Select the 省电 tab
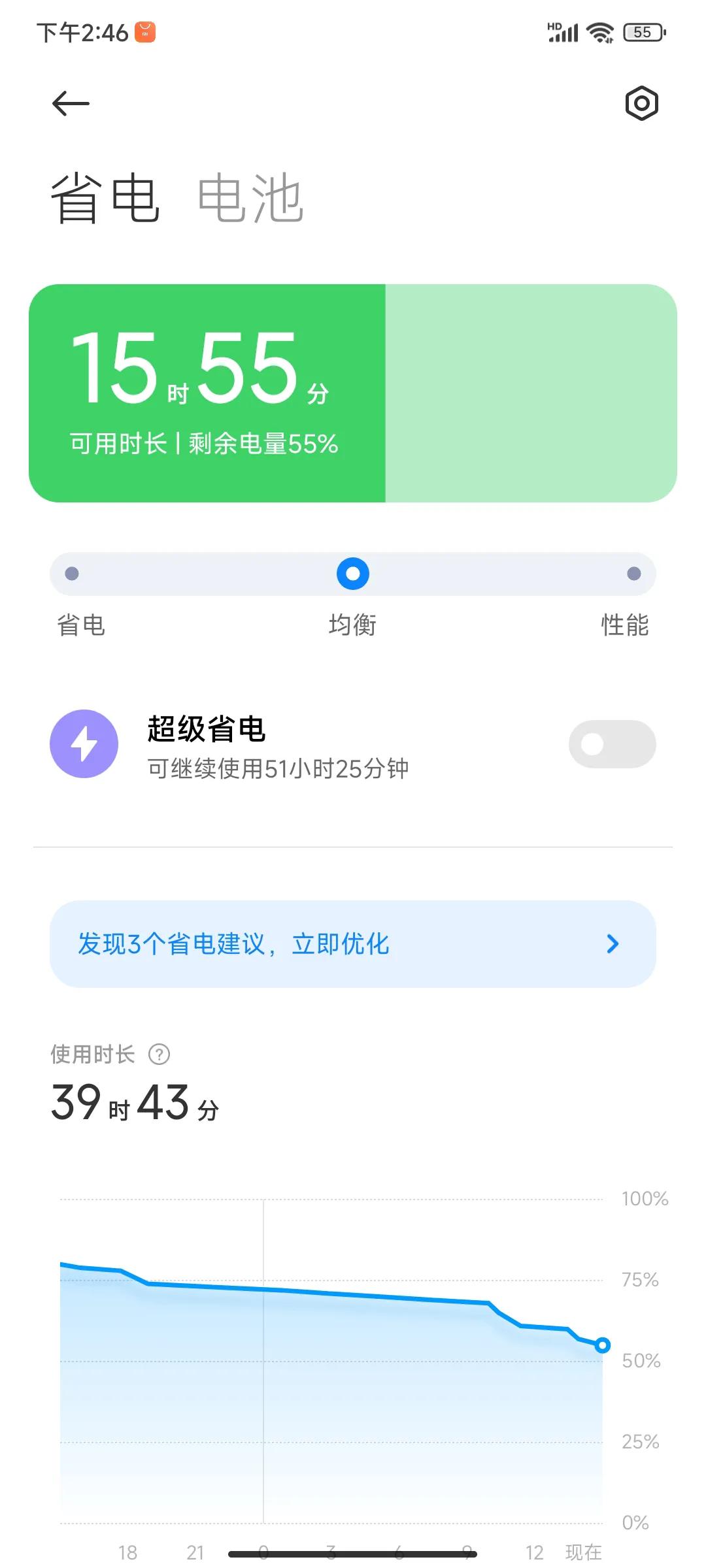 105,198
